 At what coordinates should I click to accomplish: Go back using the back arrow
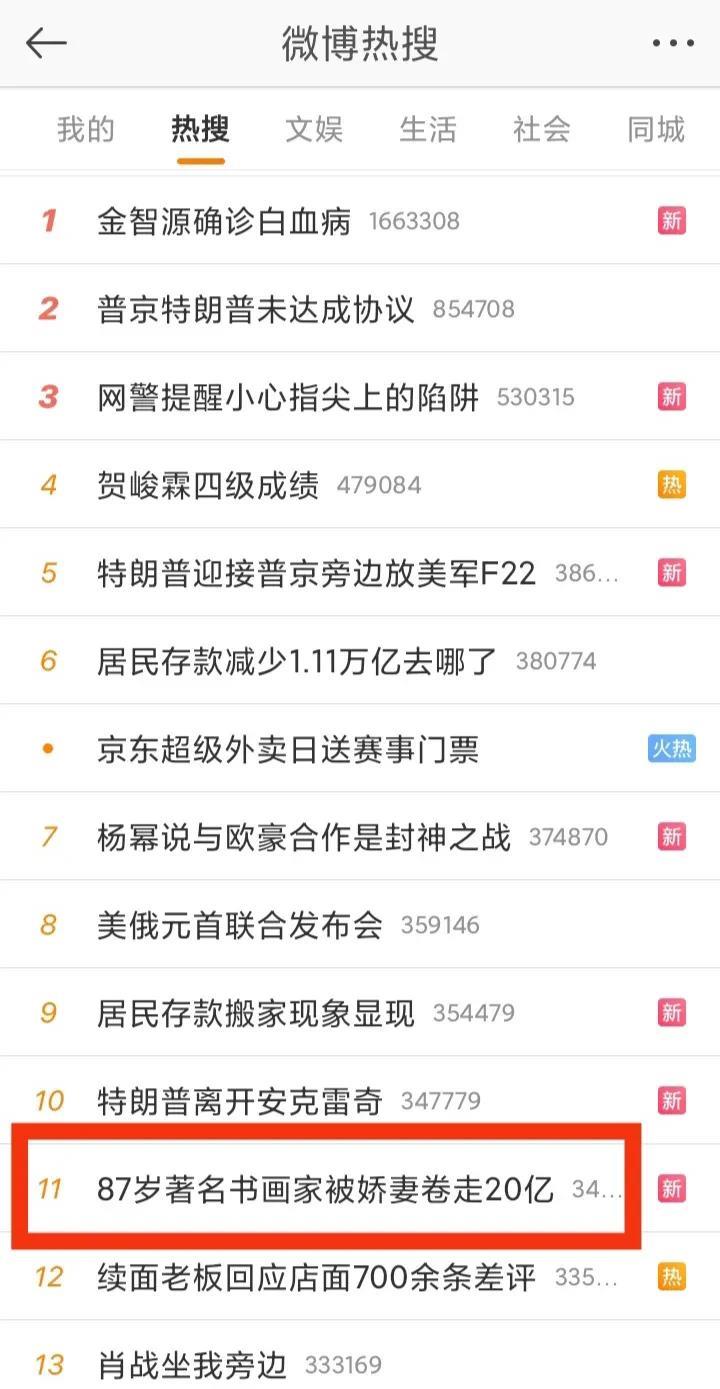pos(46,43)
